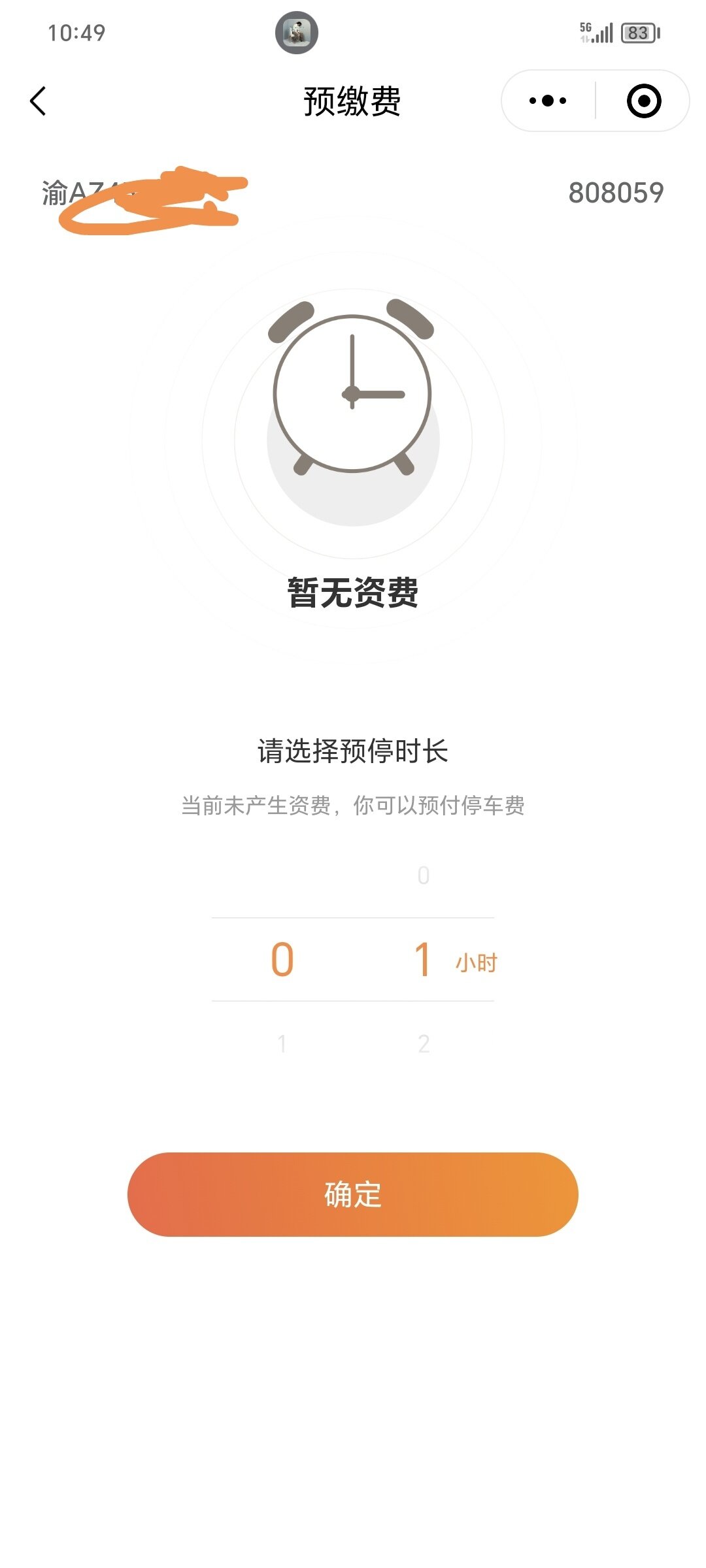706x1568 pixels.
Task: Tap the 确定 button to confirm
Action: click(x=353, y=1194)
